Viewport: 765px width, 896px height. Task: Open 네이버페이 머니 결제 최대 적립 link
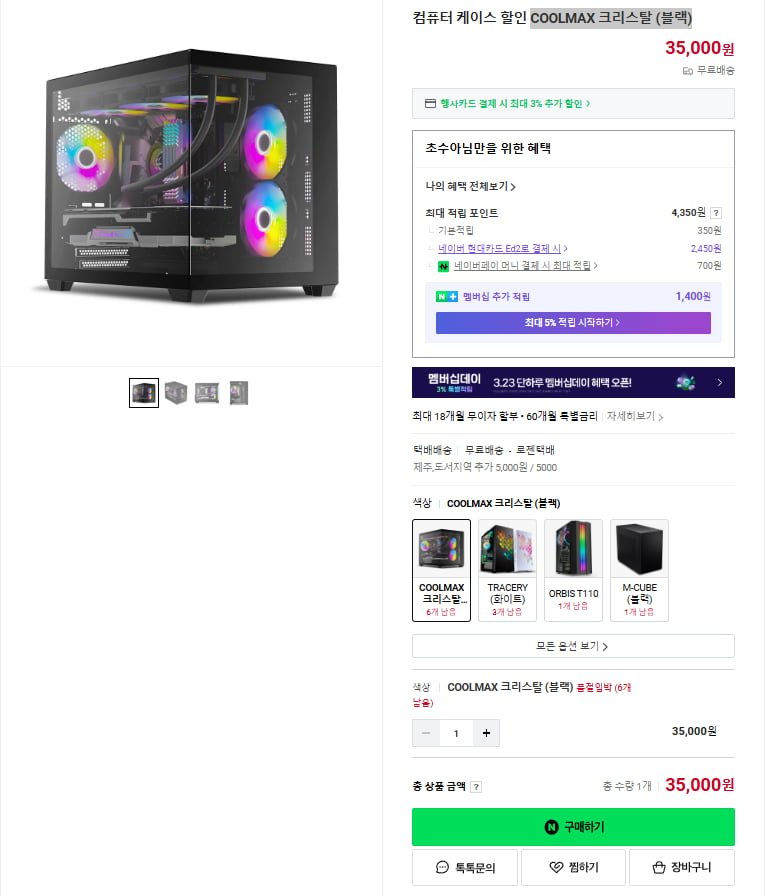525,266
